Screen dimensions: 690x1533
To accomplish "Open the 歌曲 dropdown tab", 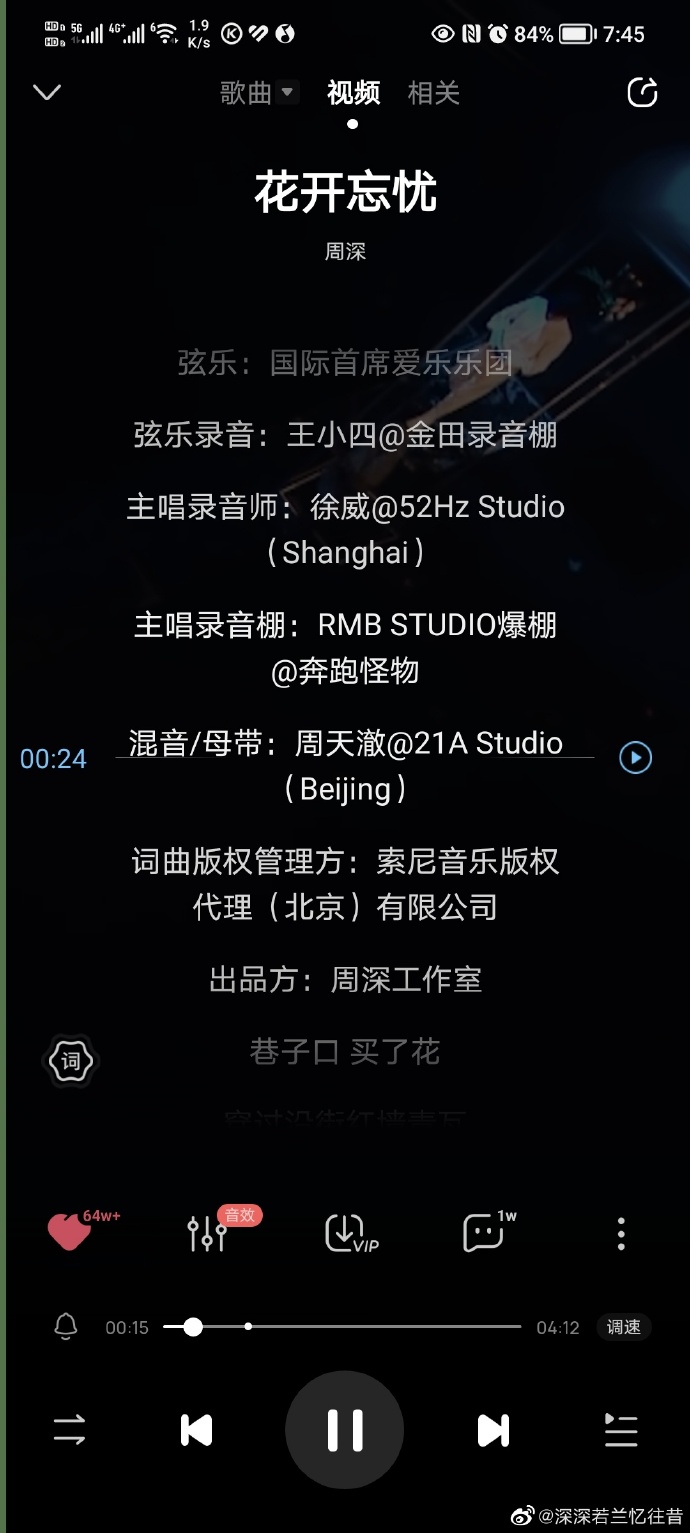I will coord(258,93).
